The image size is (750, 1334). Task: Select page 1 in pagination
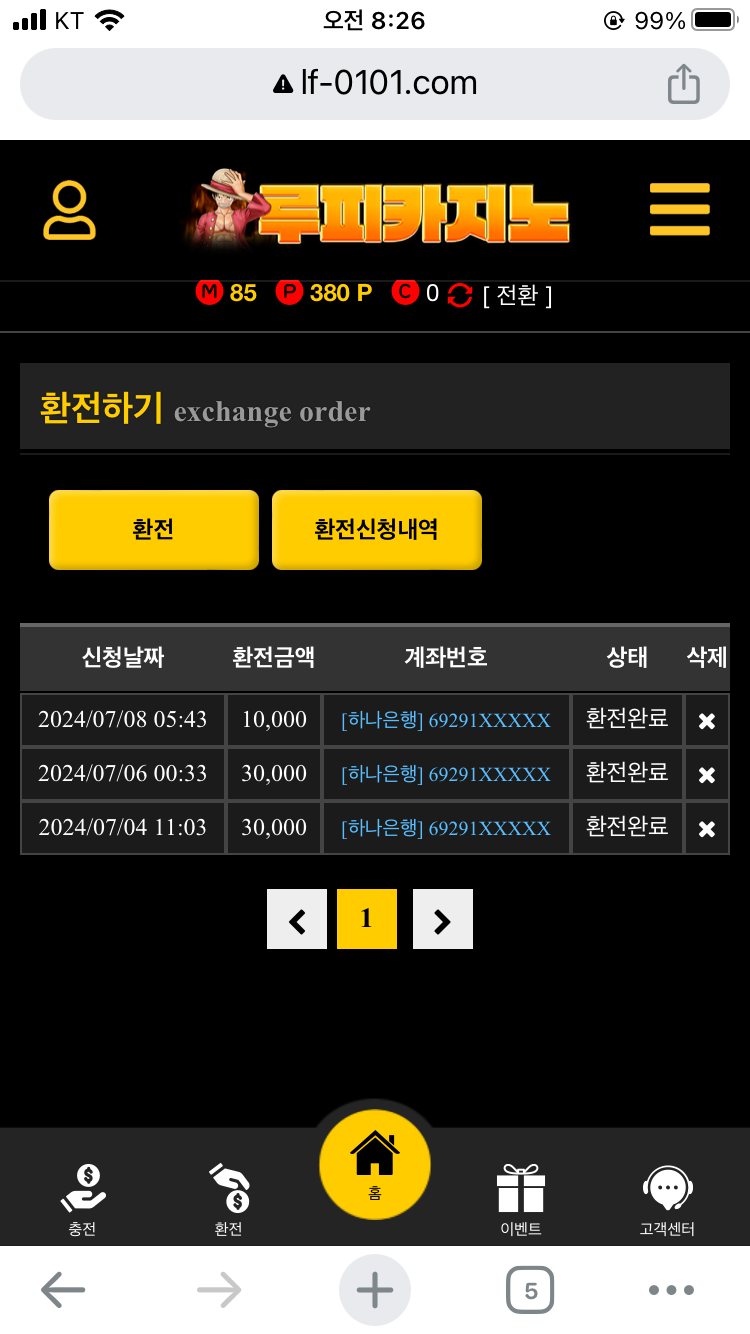click(x=367, y=919)
